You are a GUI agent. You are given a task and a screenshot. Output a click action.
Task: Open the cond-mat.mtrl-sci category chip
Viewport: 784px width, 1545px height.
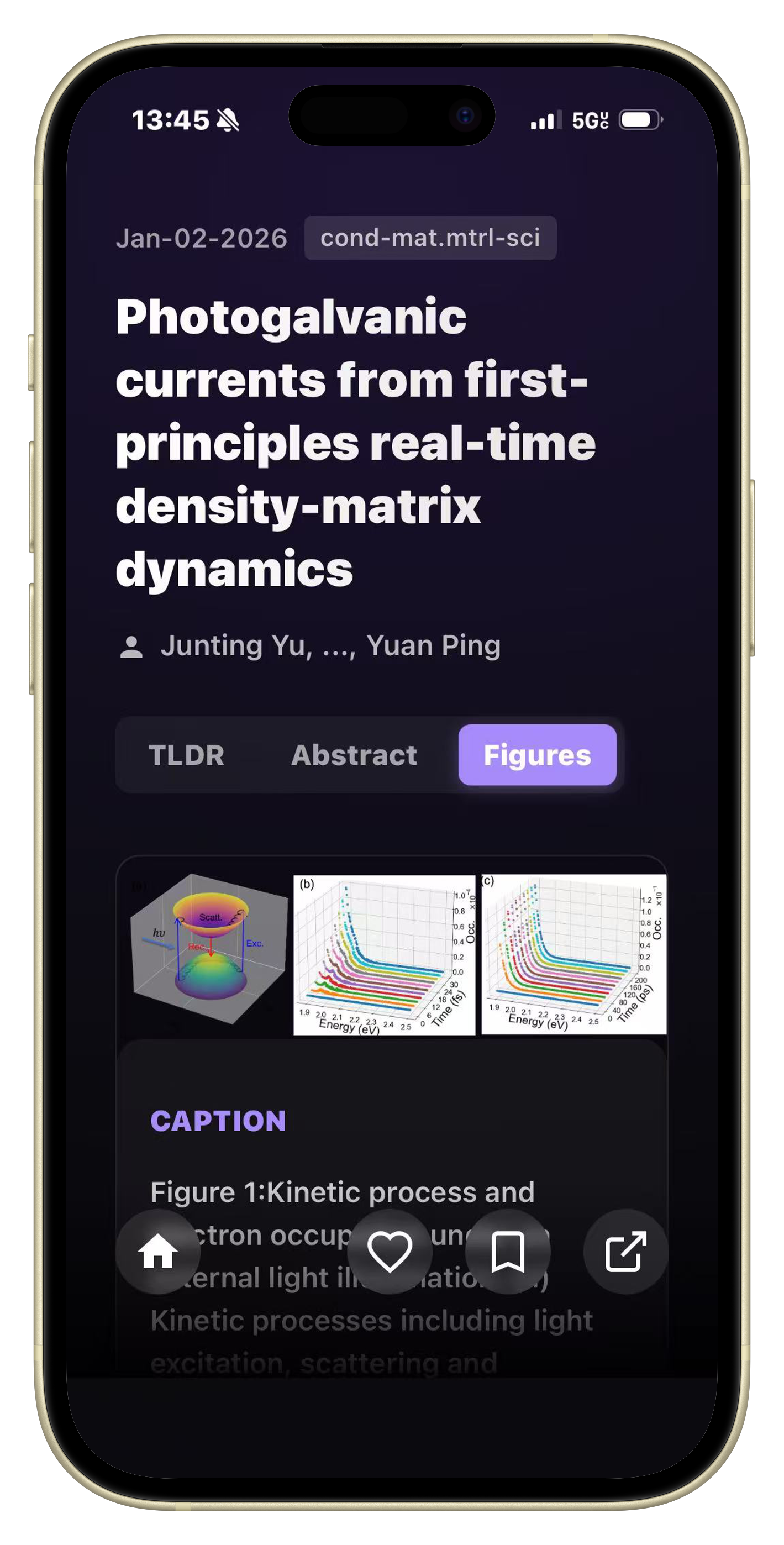[x=429, y=238]
